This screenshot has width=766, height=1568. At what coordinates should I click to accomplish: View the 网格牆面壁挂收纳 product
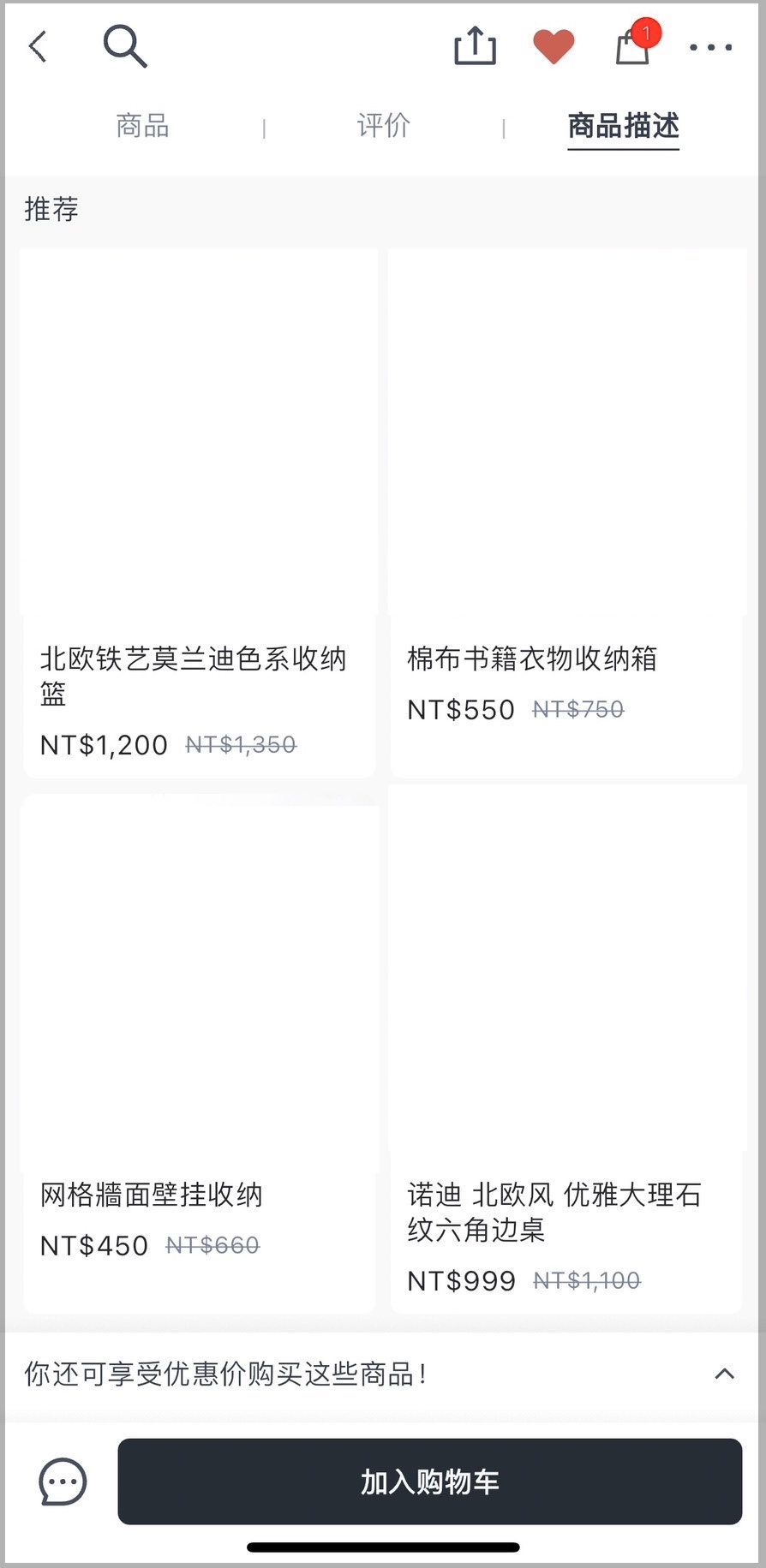click(199, 1055)
